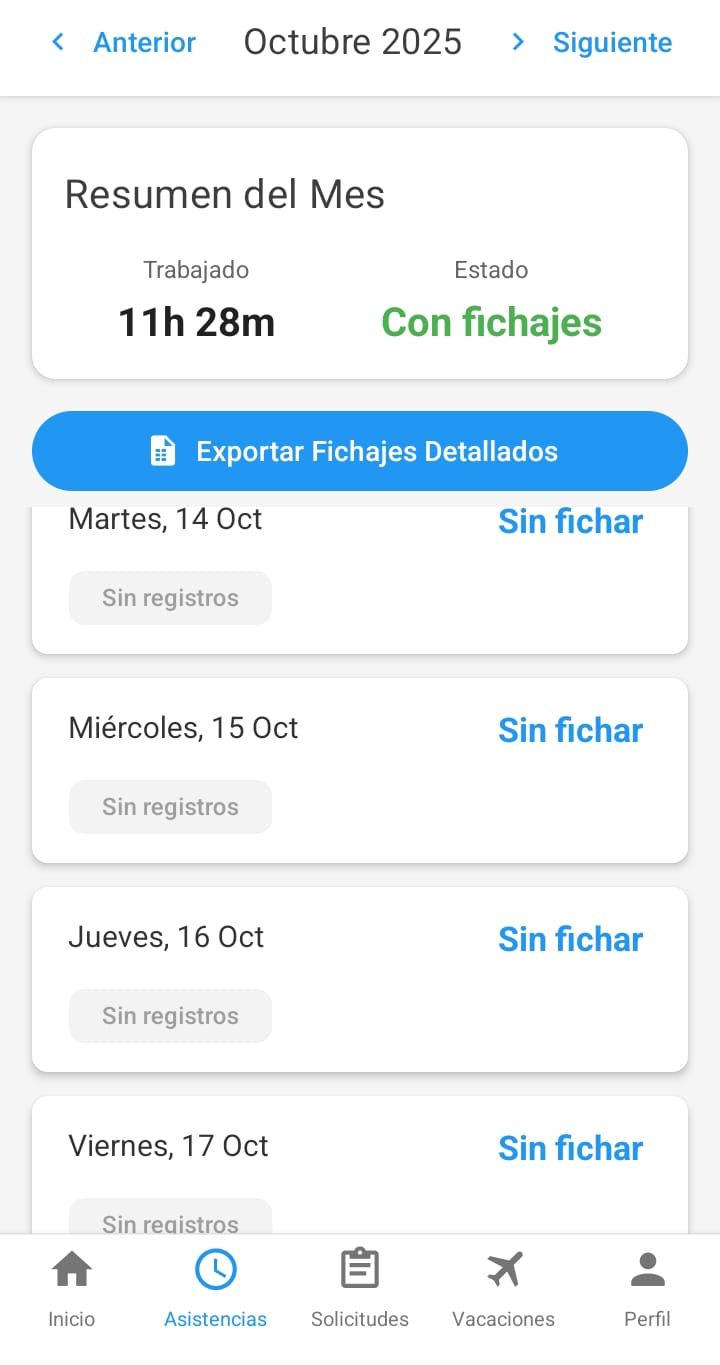Open the Jueves, 16 Oct attendance card

(x=360, y=979)
